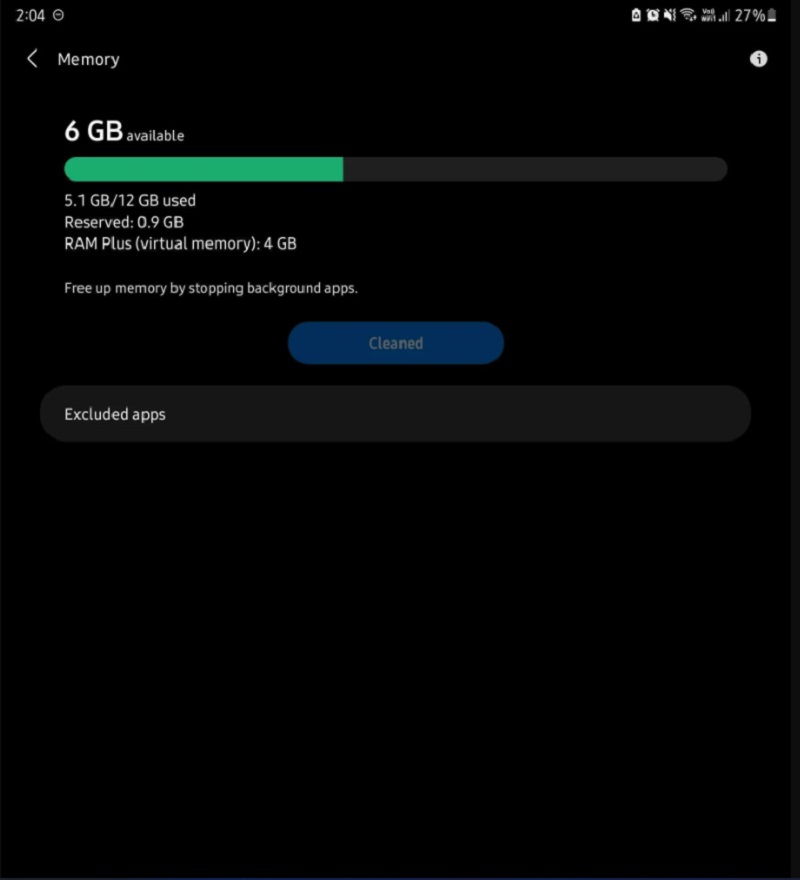Screen dimensions: 800x880
Task: Tap the power saving mode battery icon
Action: point(636,15)
